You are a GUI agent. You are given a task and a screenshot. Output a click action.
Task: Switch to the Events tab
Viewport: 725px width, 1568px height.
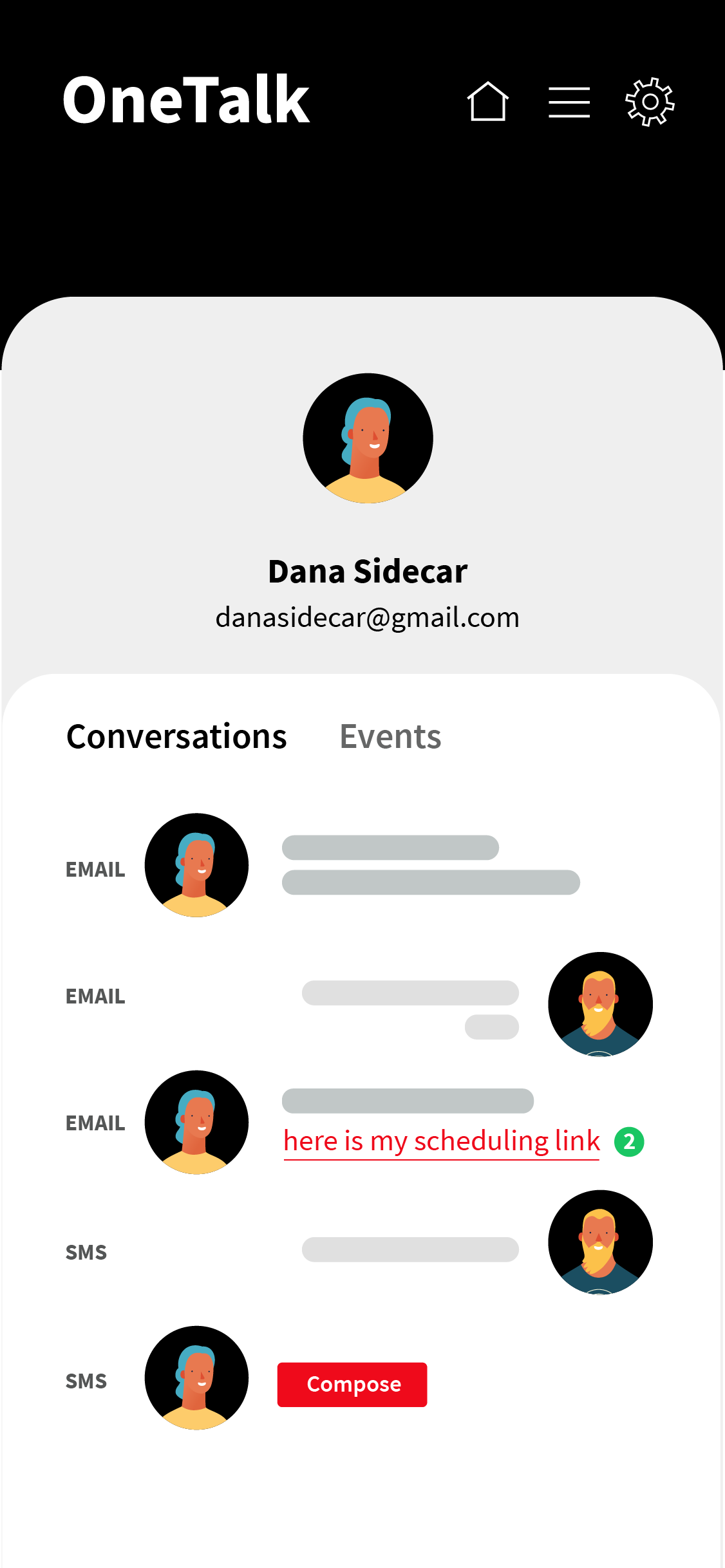390,736
